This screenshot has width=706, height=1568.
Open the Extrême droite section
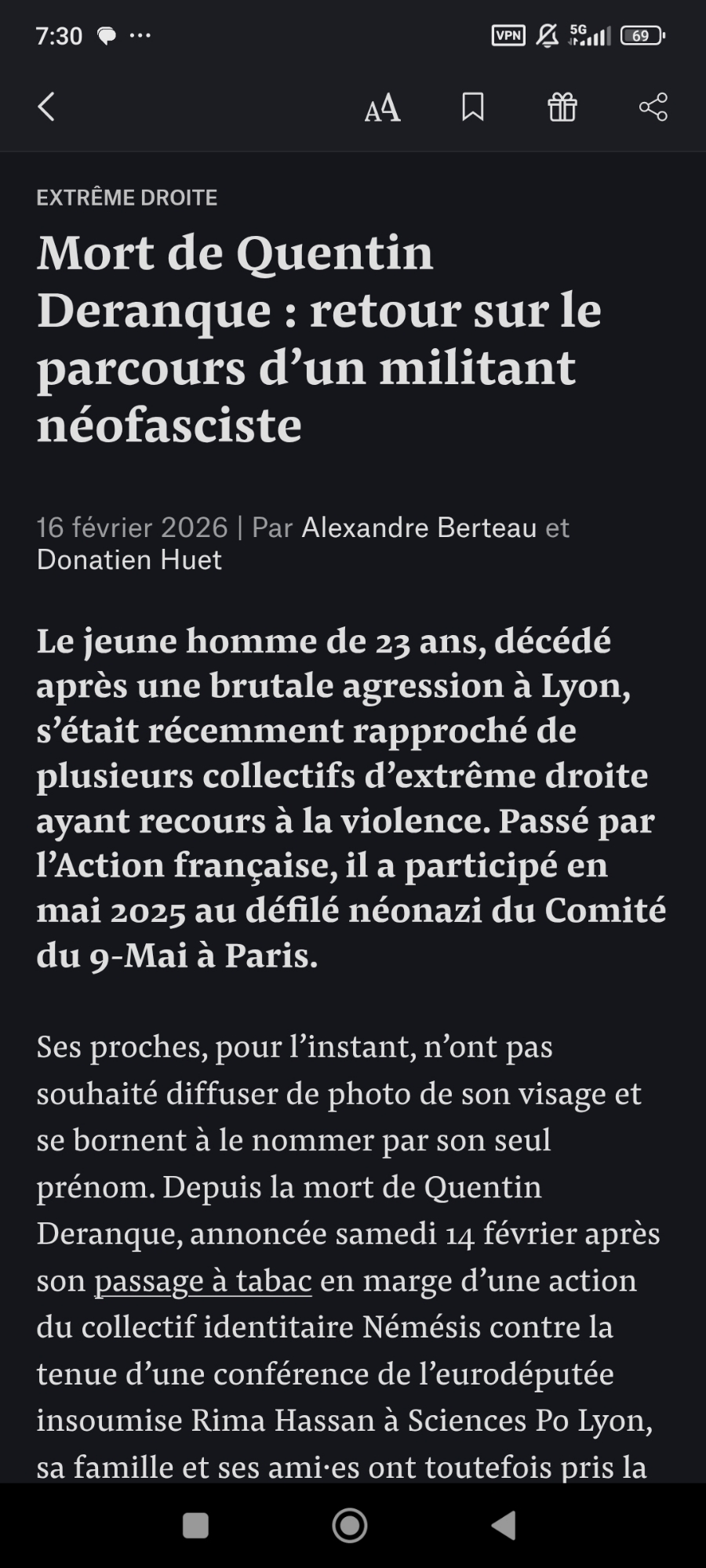point(127,198)
